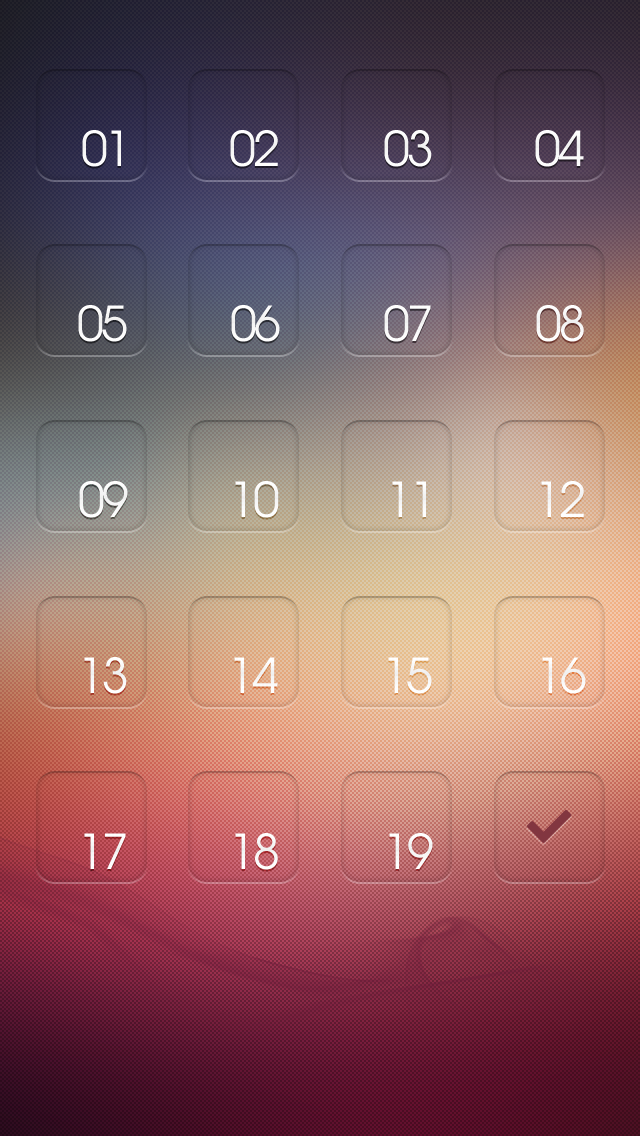Tap tile 13
This screenshot has height=1136, width=640.
(x=91, y=652)
